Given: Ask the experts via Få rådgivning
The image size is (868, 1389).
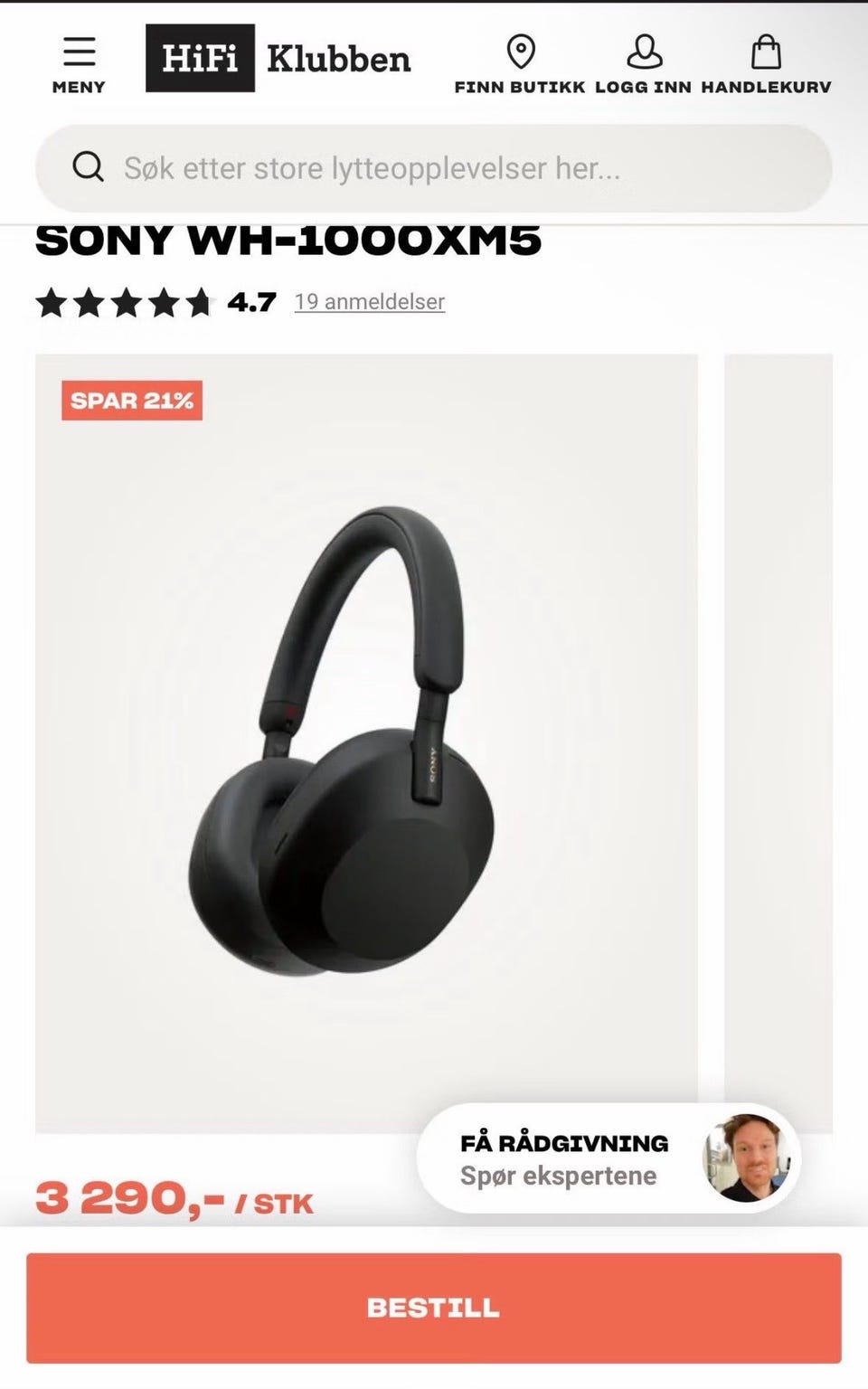Looking at the screenshot, I should (609, 1158).
